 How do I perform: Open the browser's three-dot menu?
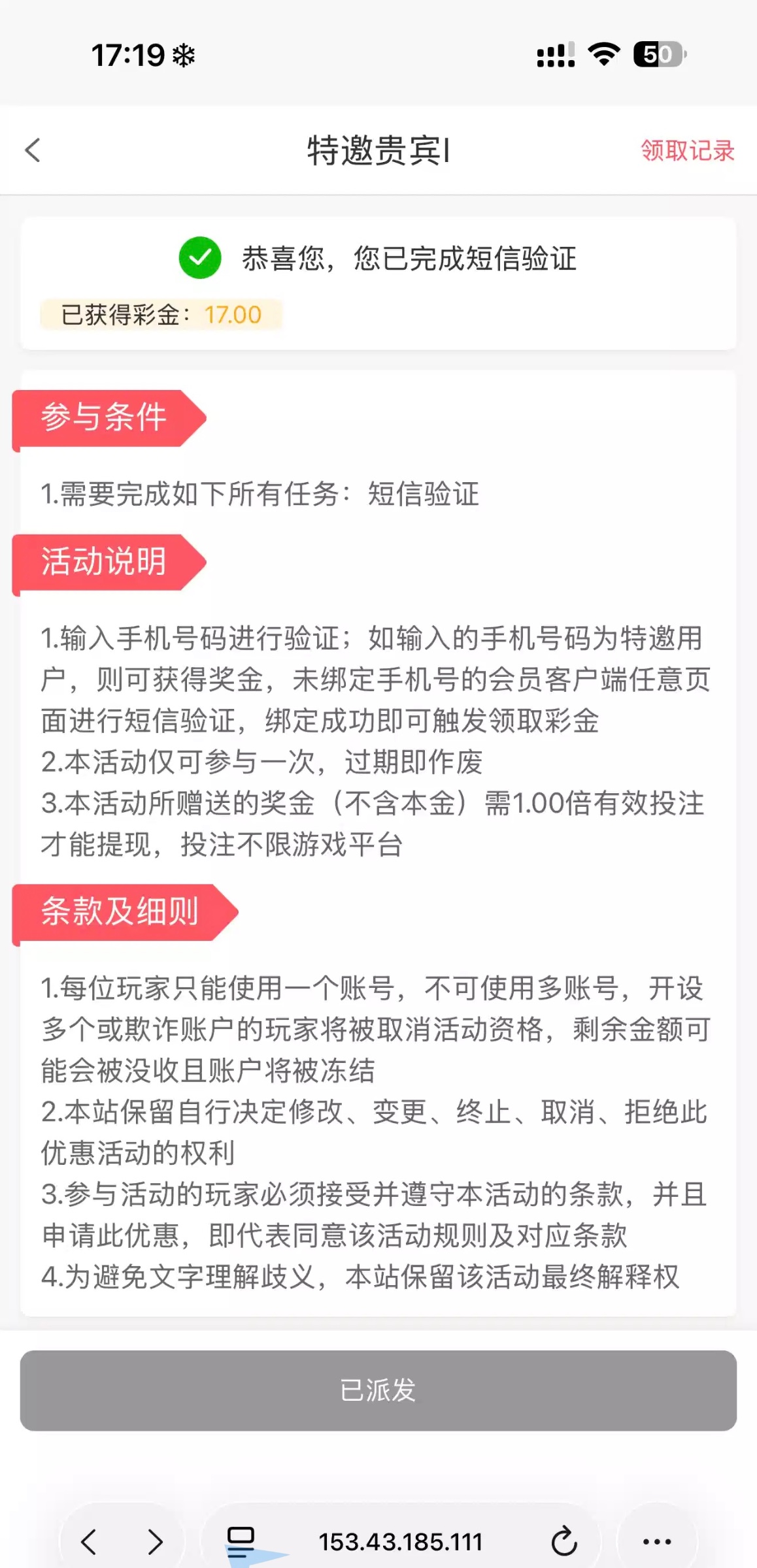[x=657, y=1541]
